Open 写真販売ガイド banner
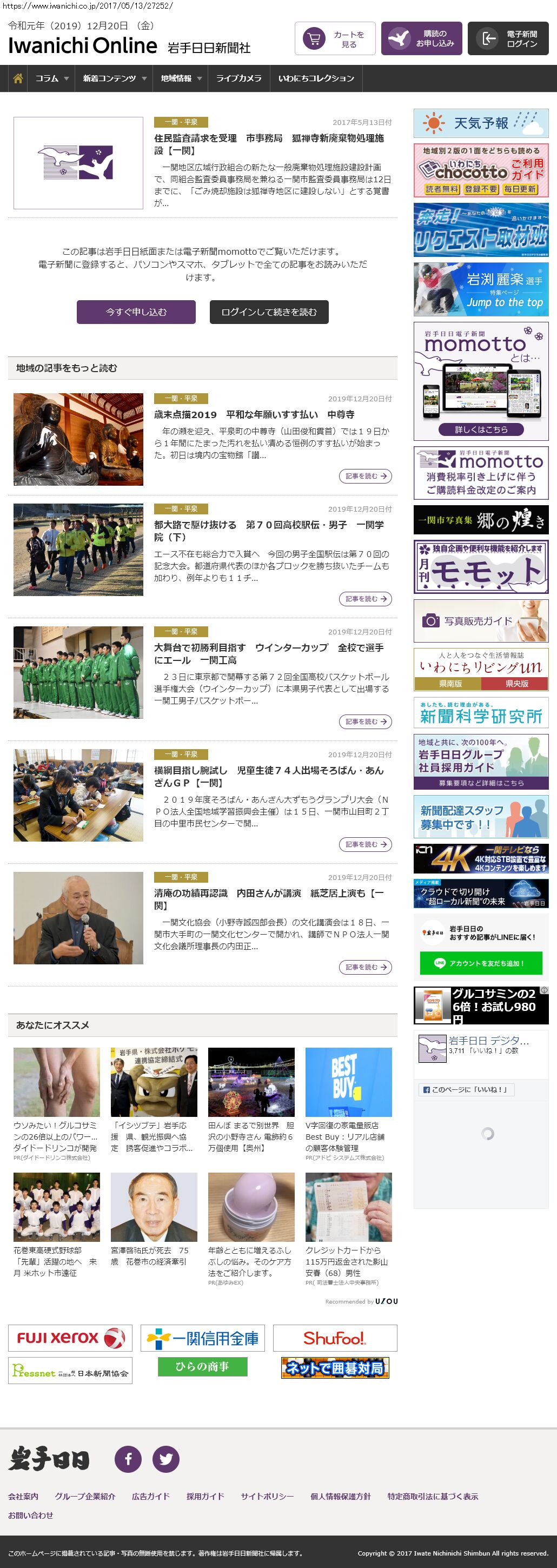This screenshot has width=557, height=1568. [481, 621]
